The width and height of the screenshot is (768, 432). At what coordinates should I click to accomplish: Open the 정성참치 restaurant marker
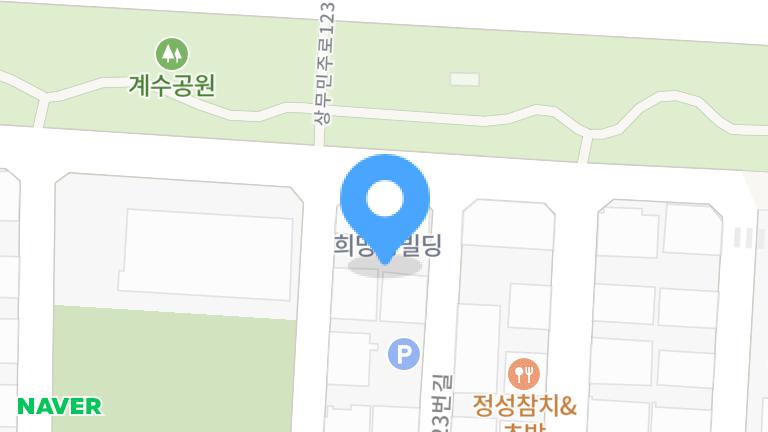(524, 375)
